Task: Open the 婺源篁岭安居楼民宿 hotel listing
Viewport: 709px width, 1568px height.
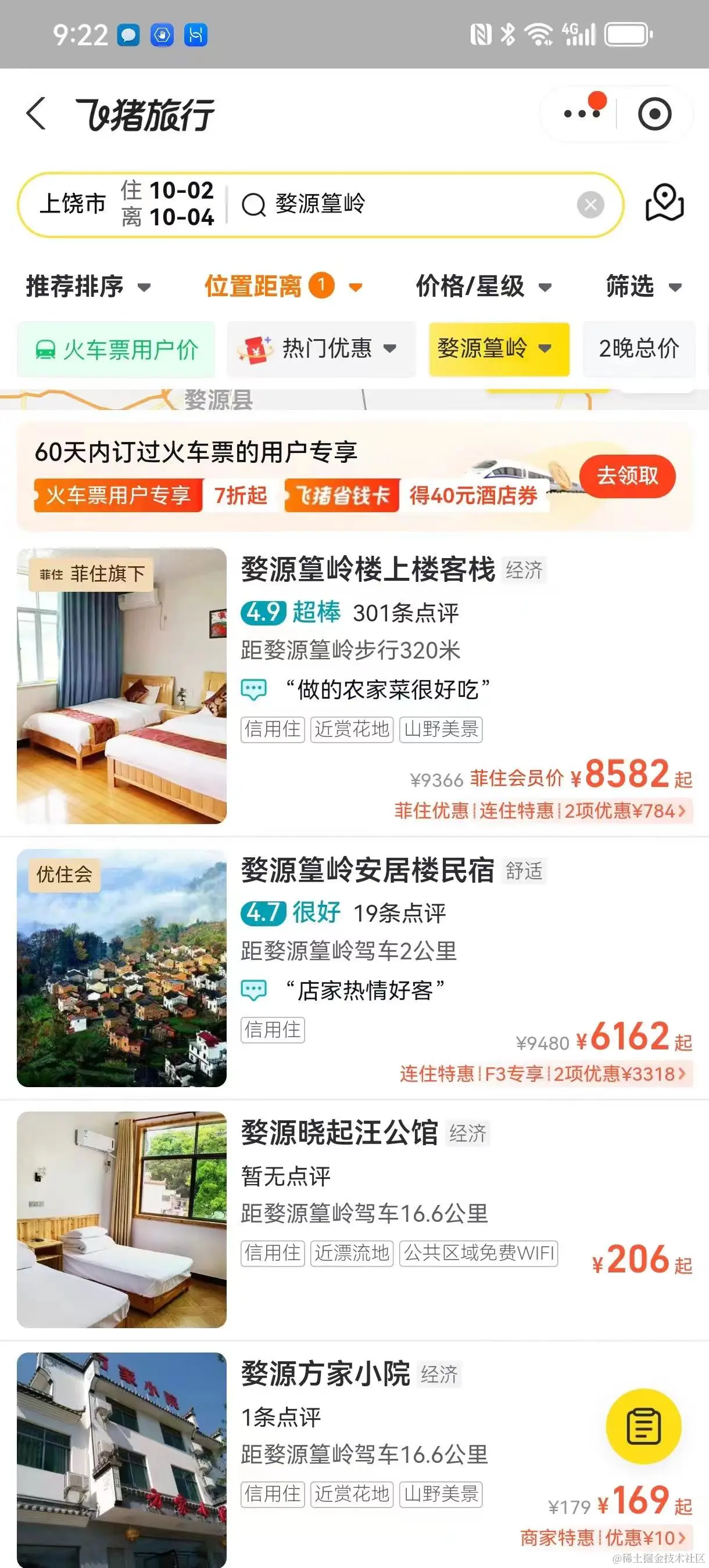Action: point(368,871)
